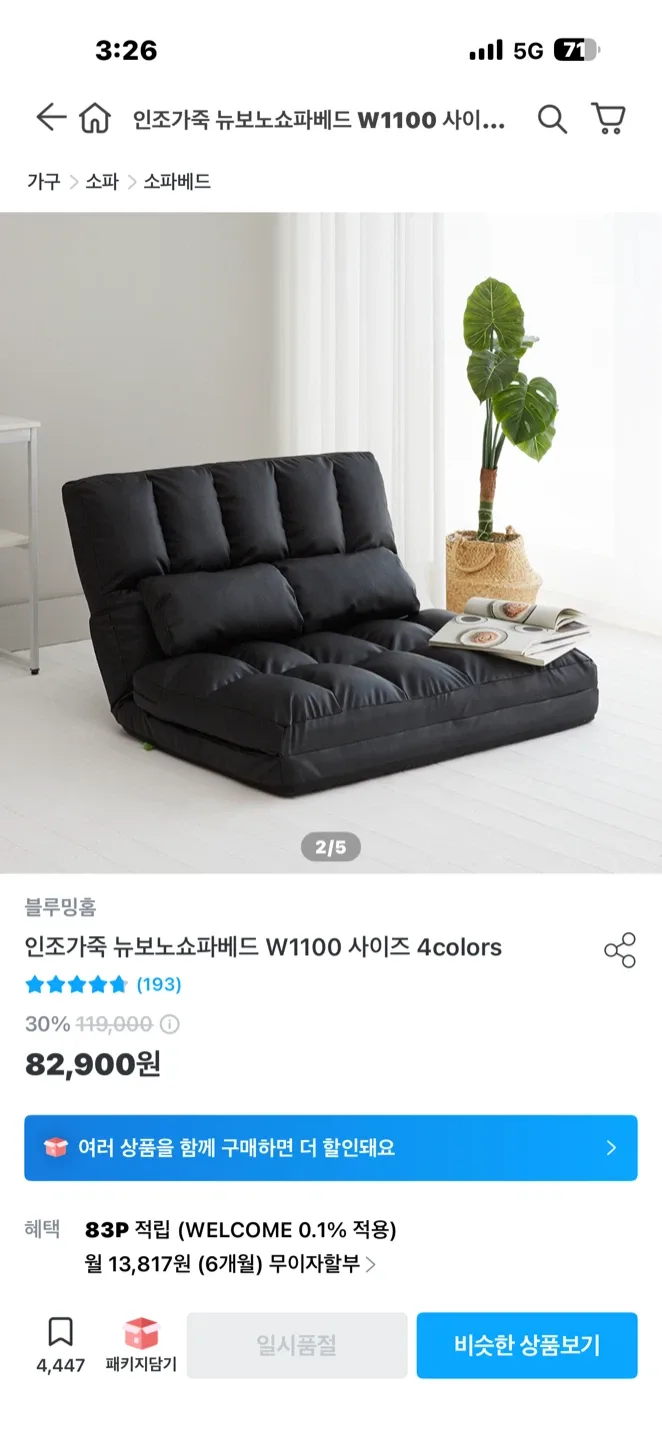Go to the store home page
Image resolution: width=662 pixels, height=1440 pixels.
(x=95, y=119)
